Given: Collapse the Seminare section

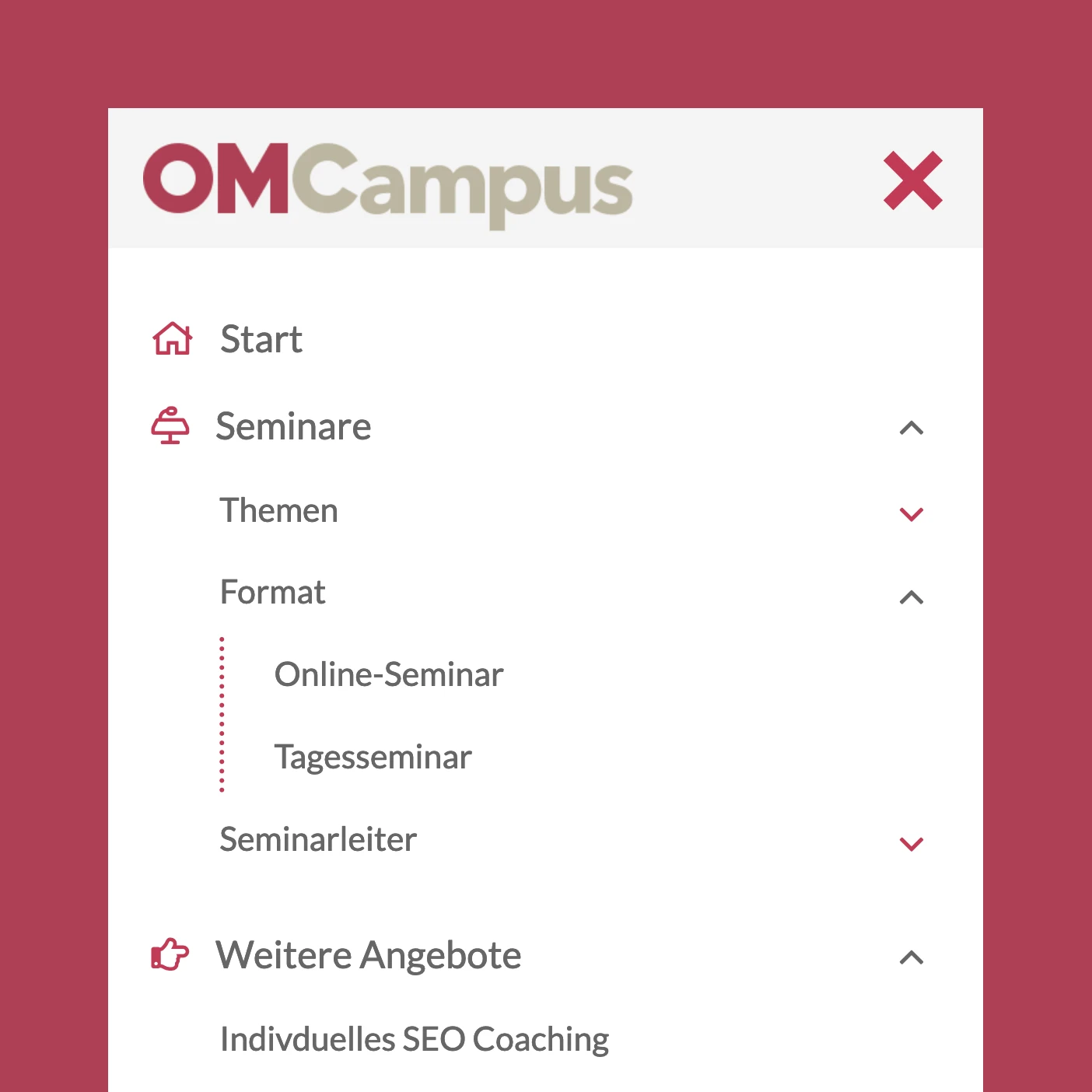Looking at the screenshot, I should pyautogui.click(x=912, y=428).
